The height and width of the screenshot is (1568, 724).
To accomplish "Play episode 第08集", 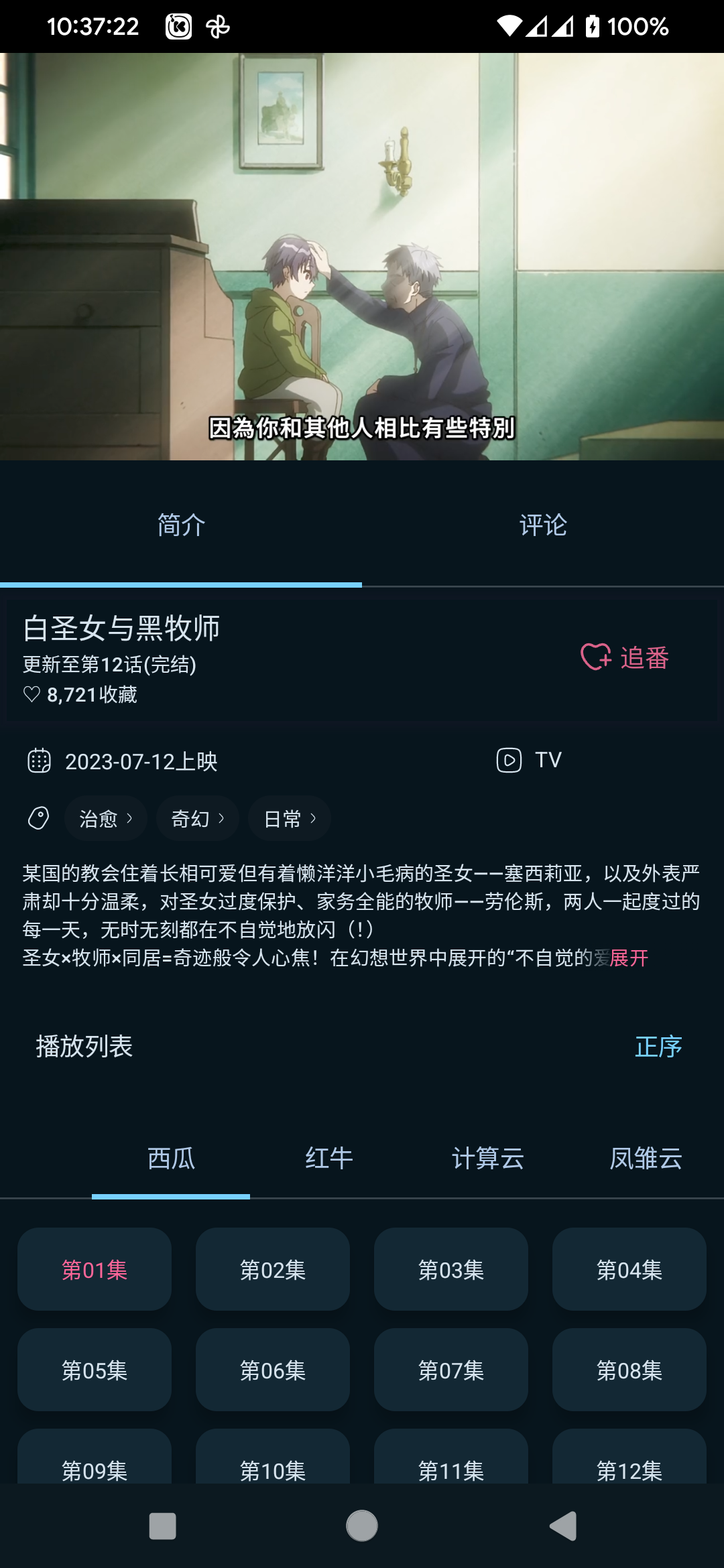I will tap(629, 1370).
